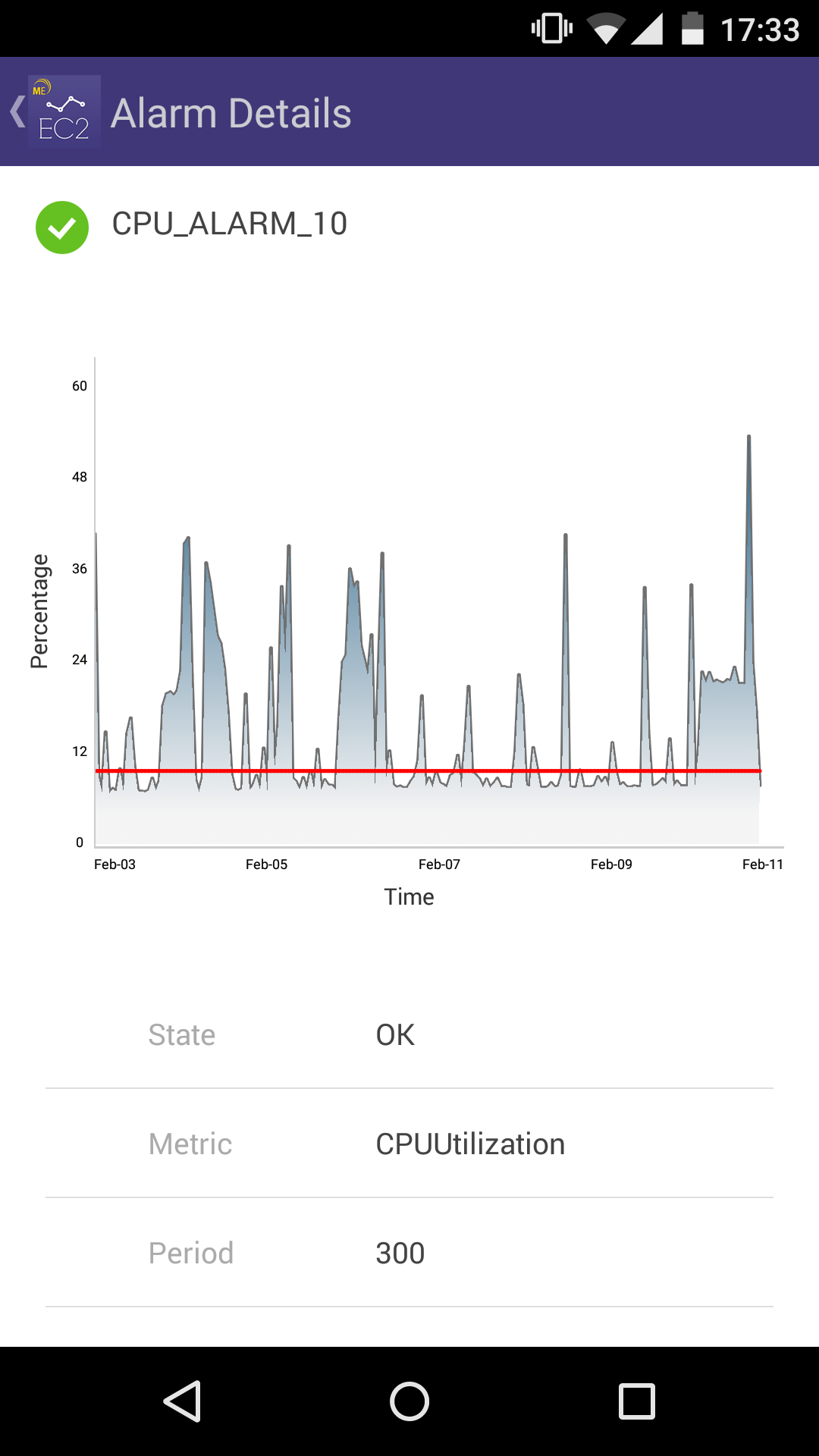Open recent apps overview
819x1456 pixels.
coord(636,1401)
